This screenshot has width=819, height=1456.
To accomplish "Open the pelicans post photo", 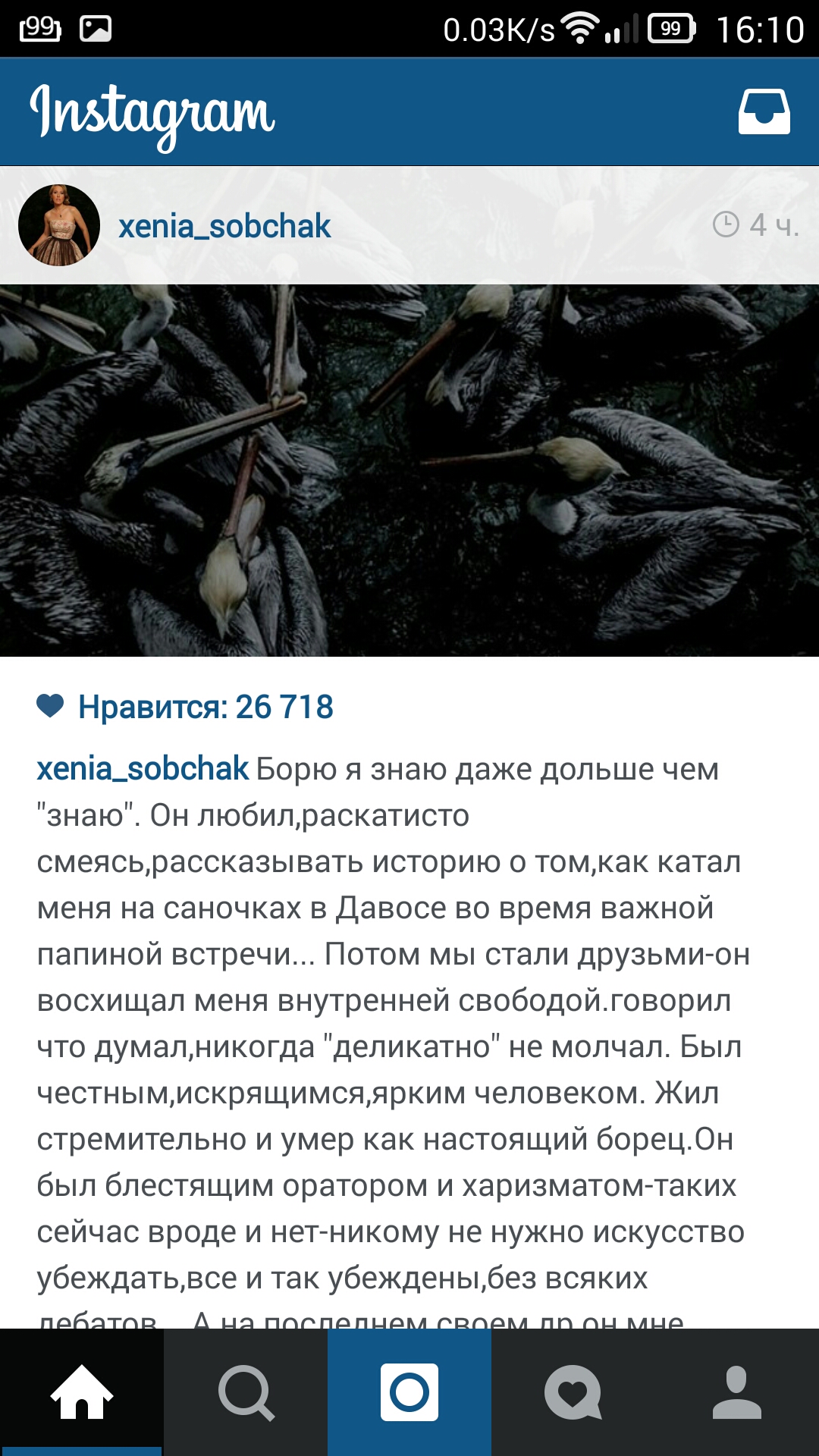I will coord(409,470).
